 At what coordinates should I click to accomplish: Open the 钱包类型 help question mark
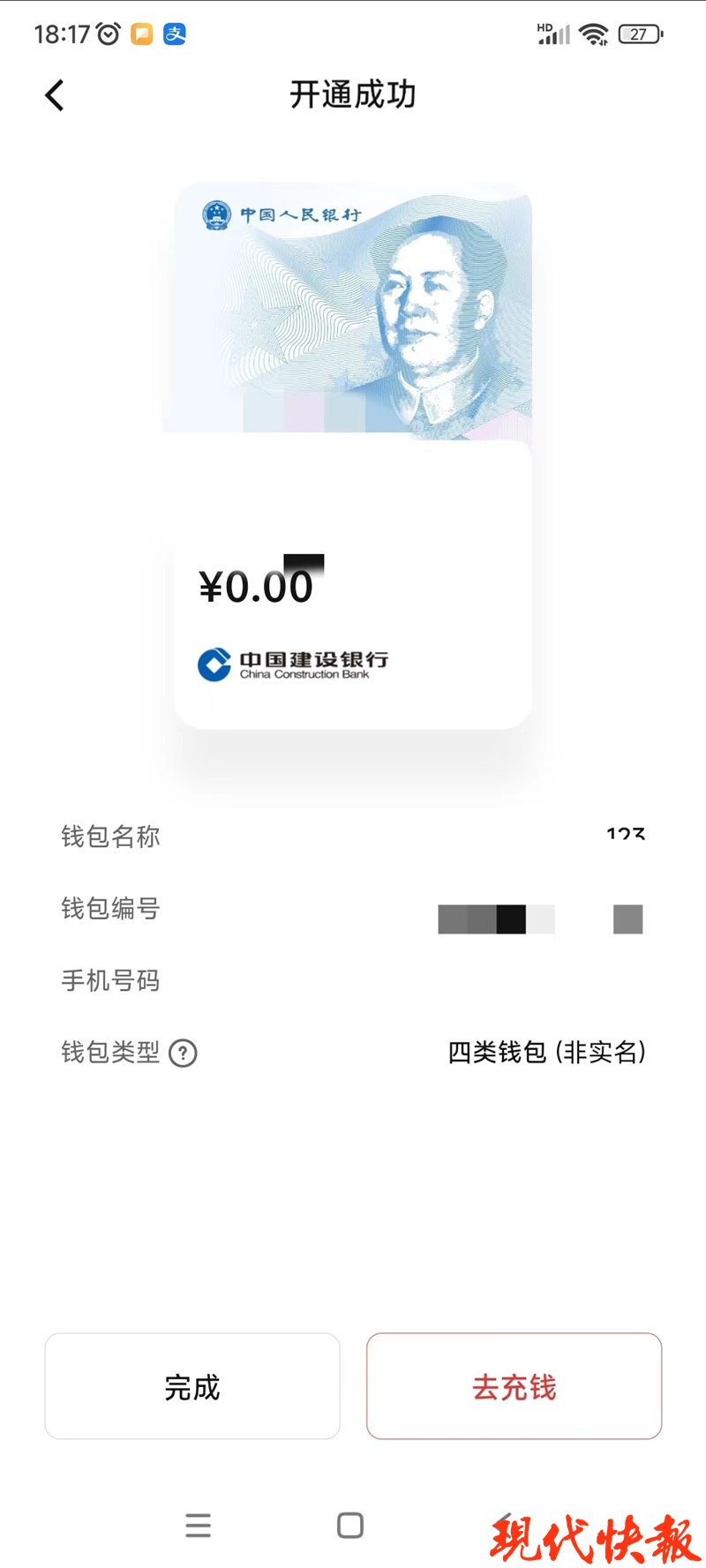[x=183, y=1053]
